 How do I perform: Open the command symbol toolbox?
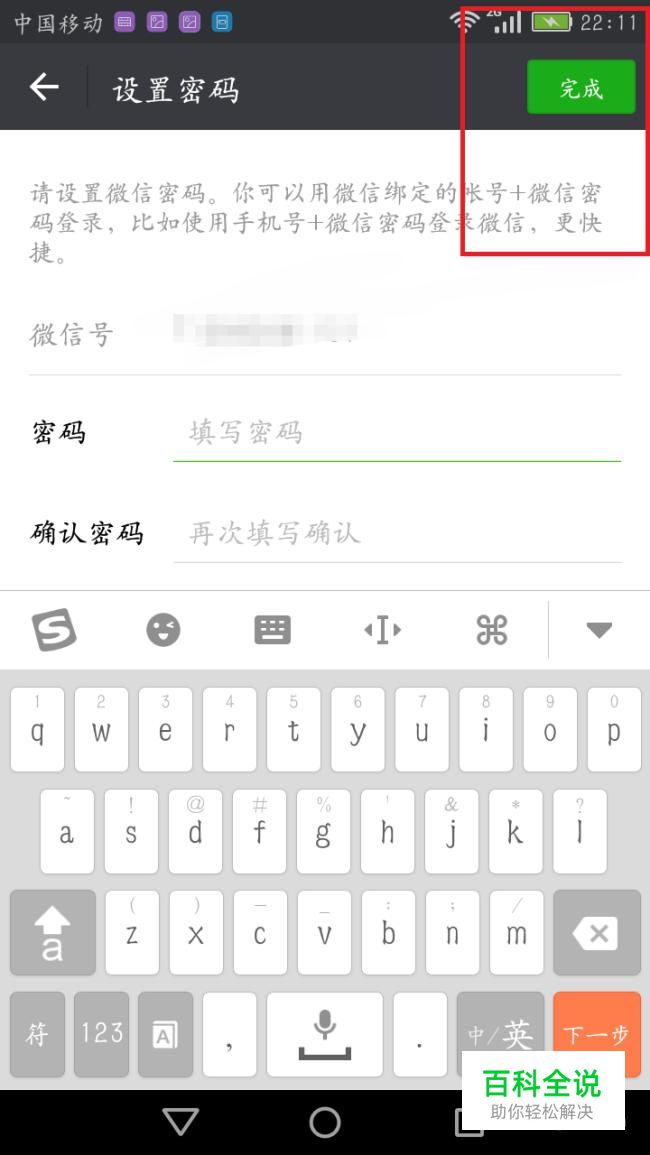492,630
